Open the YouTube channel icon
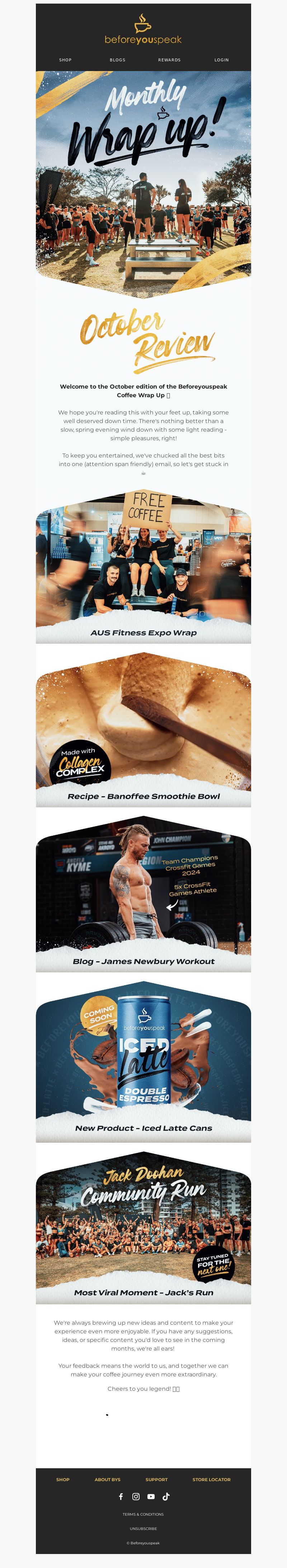The image size is (287, 1568). tap(151, 1496)
